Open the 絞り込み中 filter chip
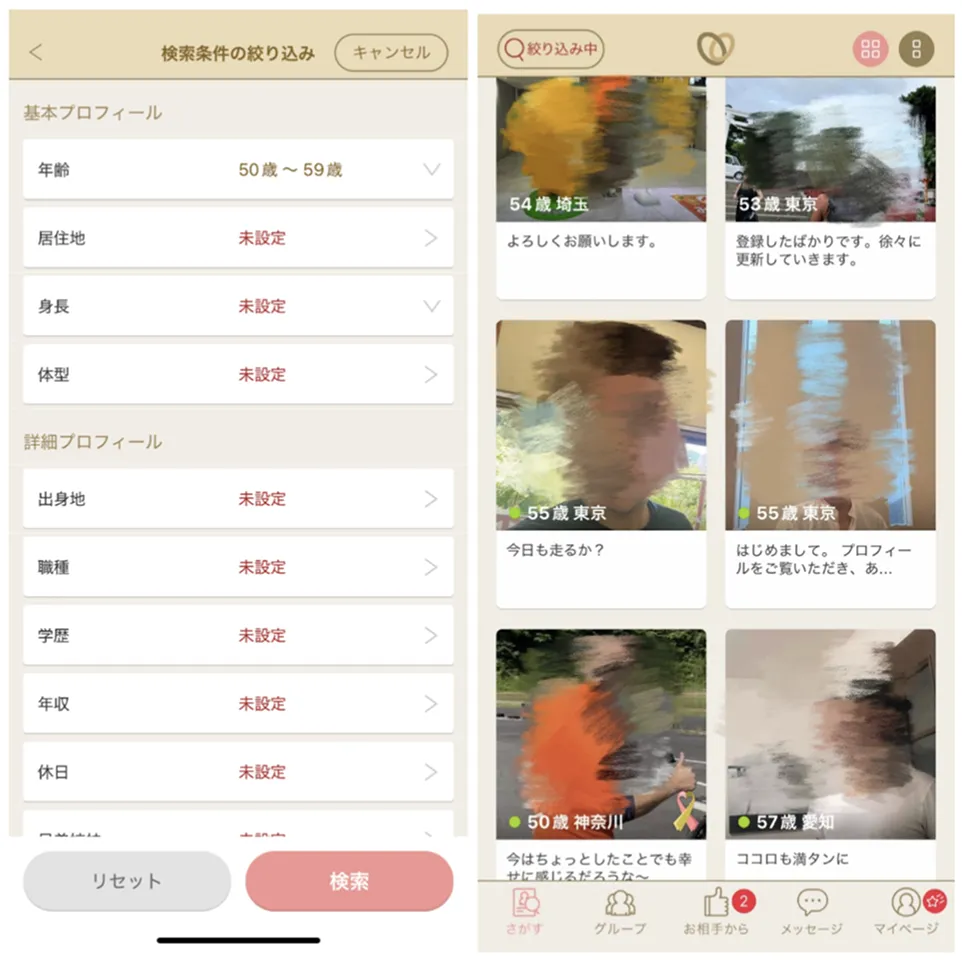Image resolution: width=962 pixels, height=960 pixels. pos(551,48)
